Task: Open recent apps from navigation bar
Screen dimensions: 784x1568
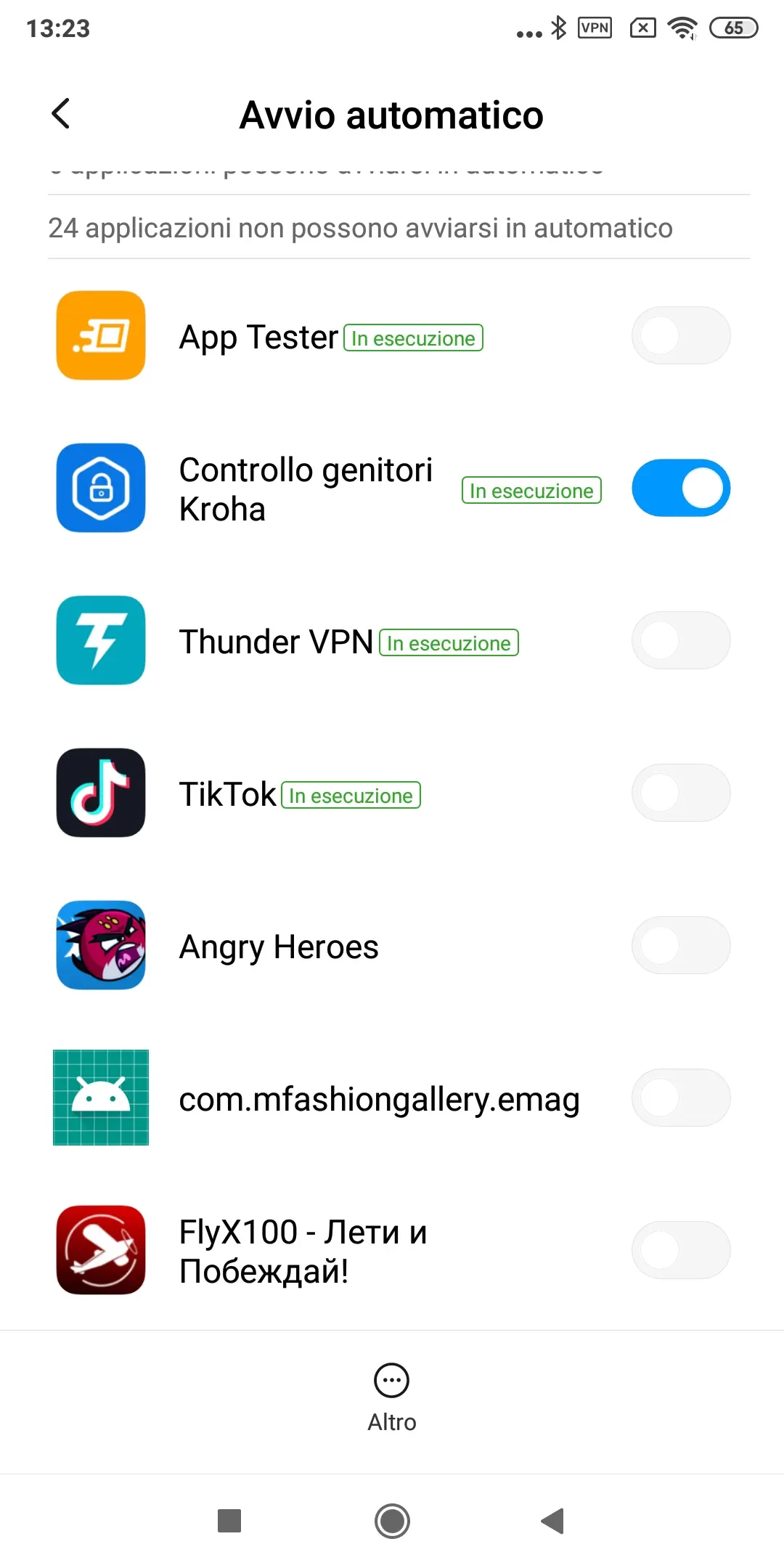Action: 229,1521
